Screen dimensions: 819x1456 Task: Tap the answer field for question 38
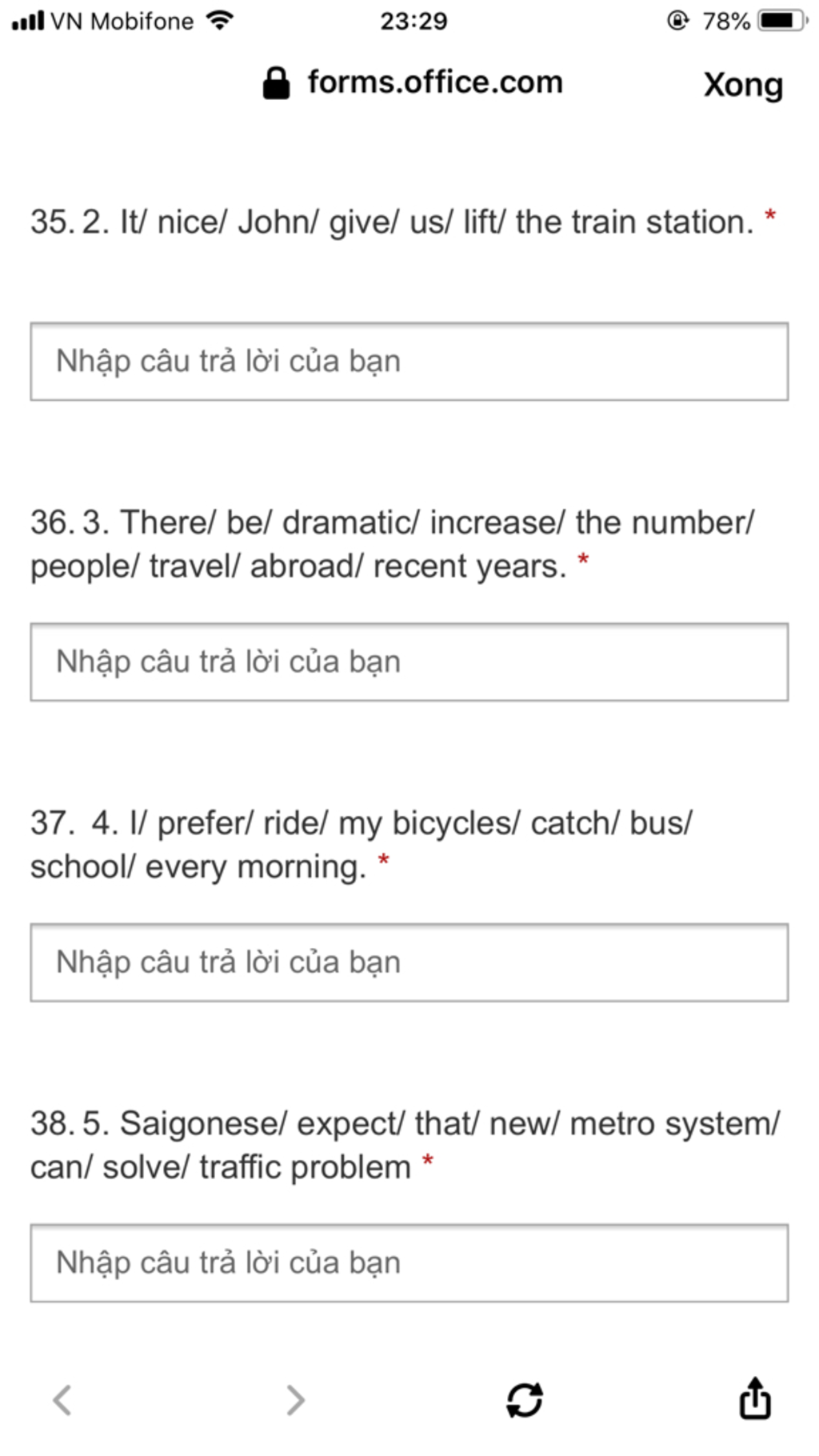point(409,1263)
